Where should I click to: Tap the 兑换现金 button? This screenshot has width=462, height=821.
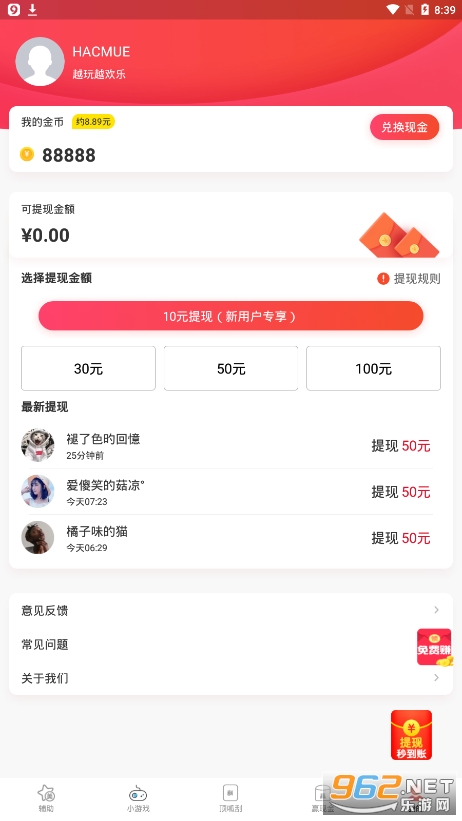coord(404,127)
